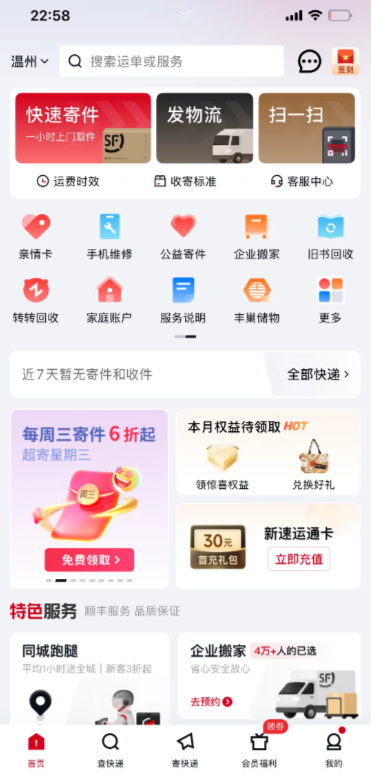Open 全部快递 list

318,374
